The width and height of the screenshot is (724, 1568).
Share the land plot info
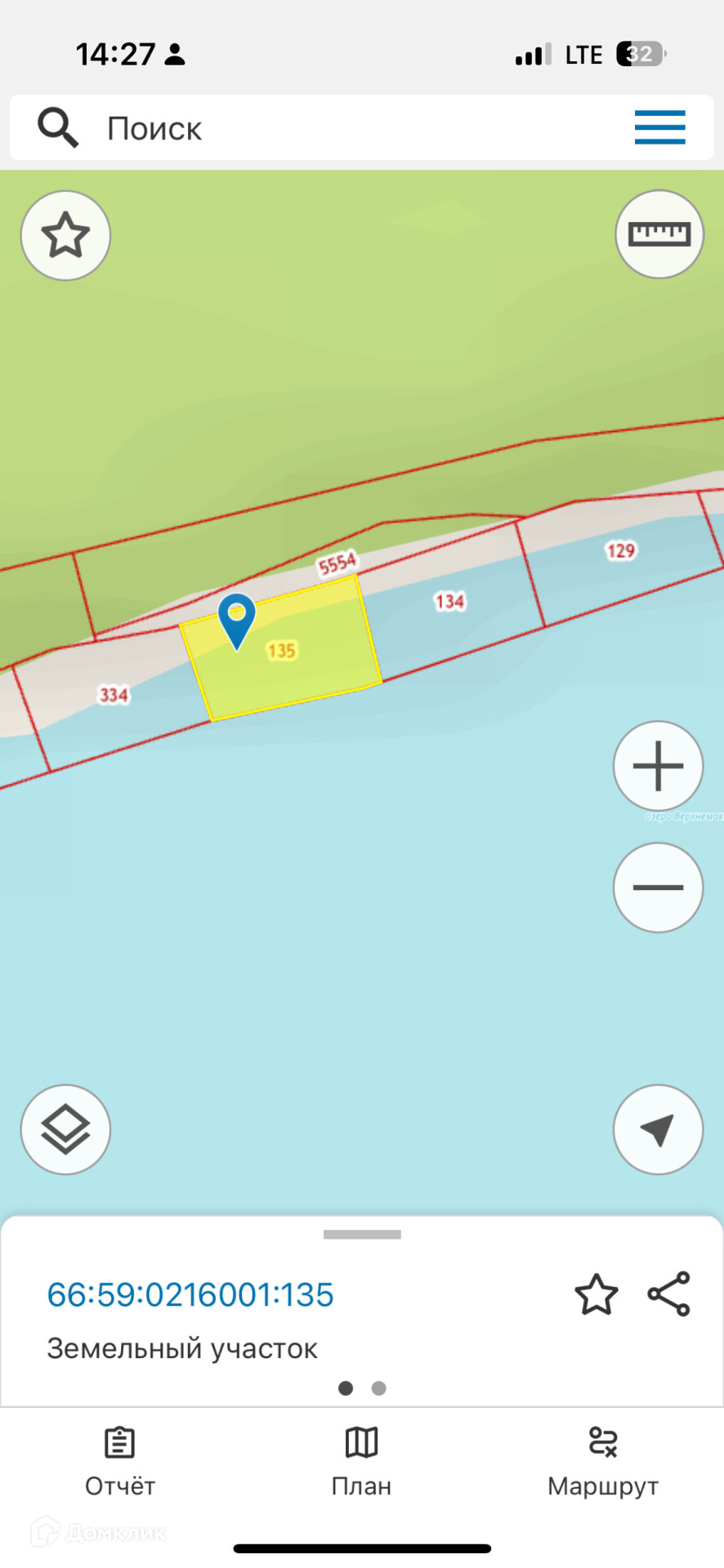point(669,1294)
